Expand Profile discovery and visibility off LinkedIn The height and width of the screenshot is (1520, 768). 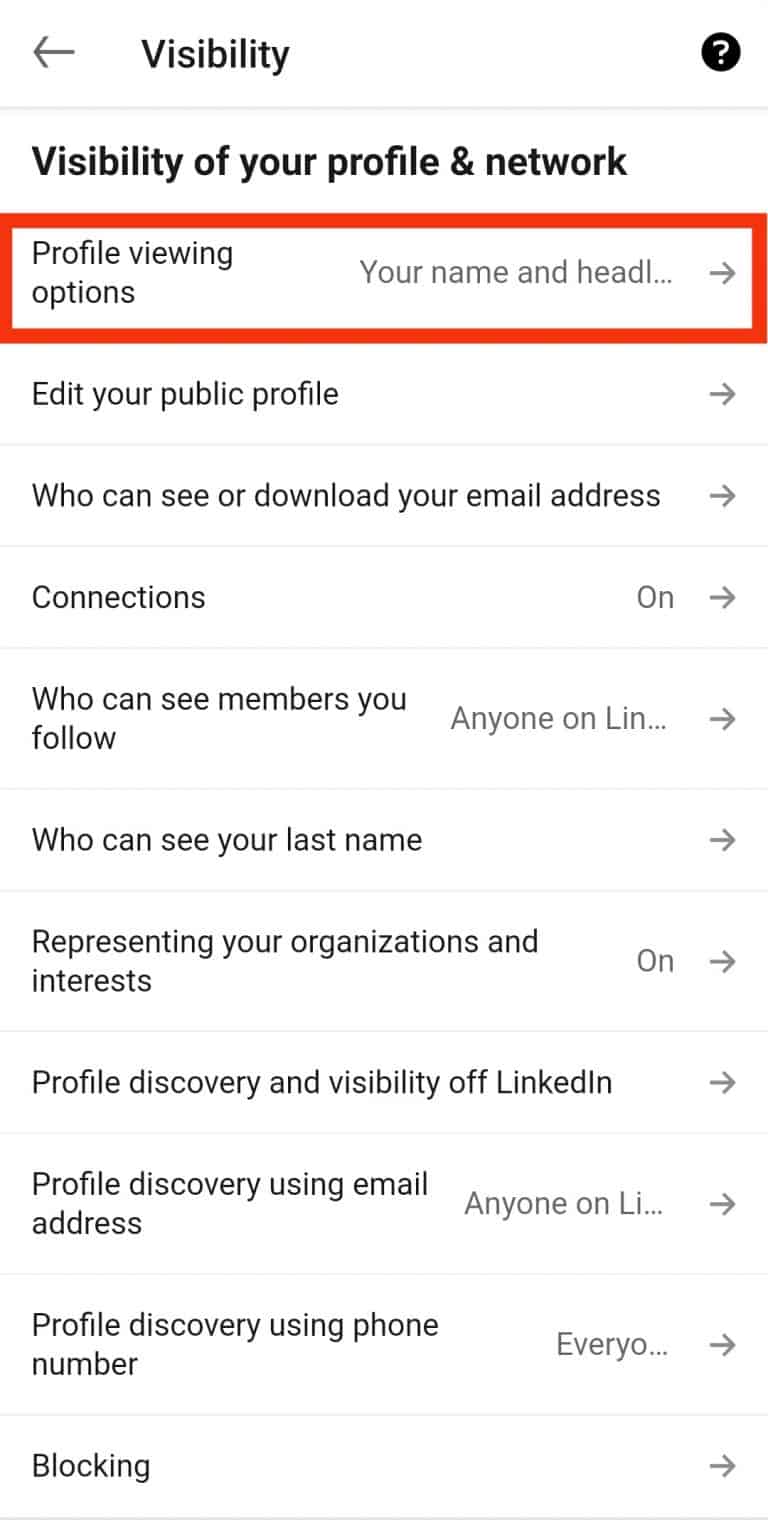(x=322, y=1082)
